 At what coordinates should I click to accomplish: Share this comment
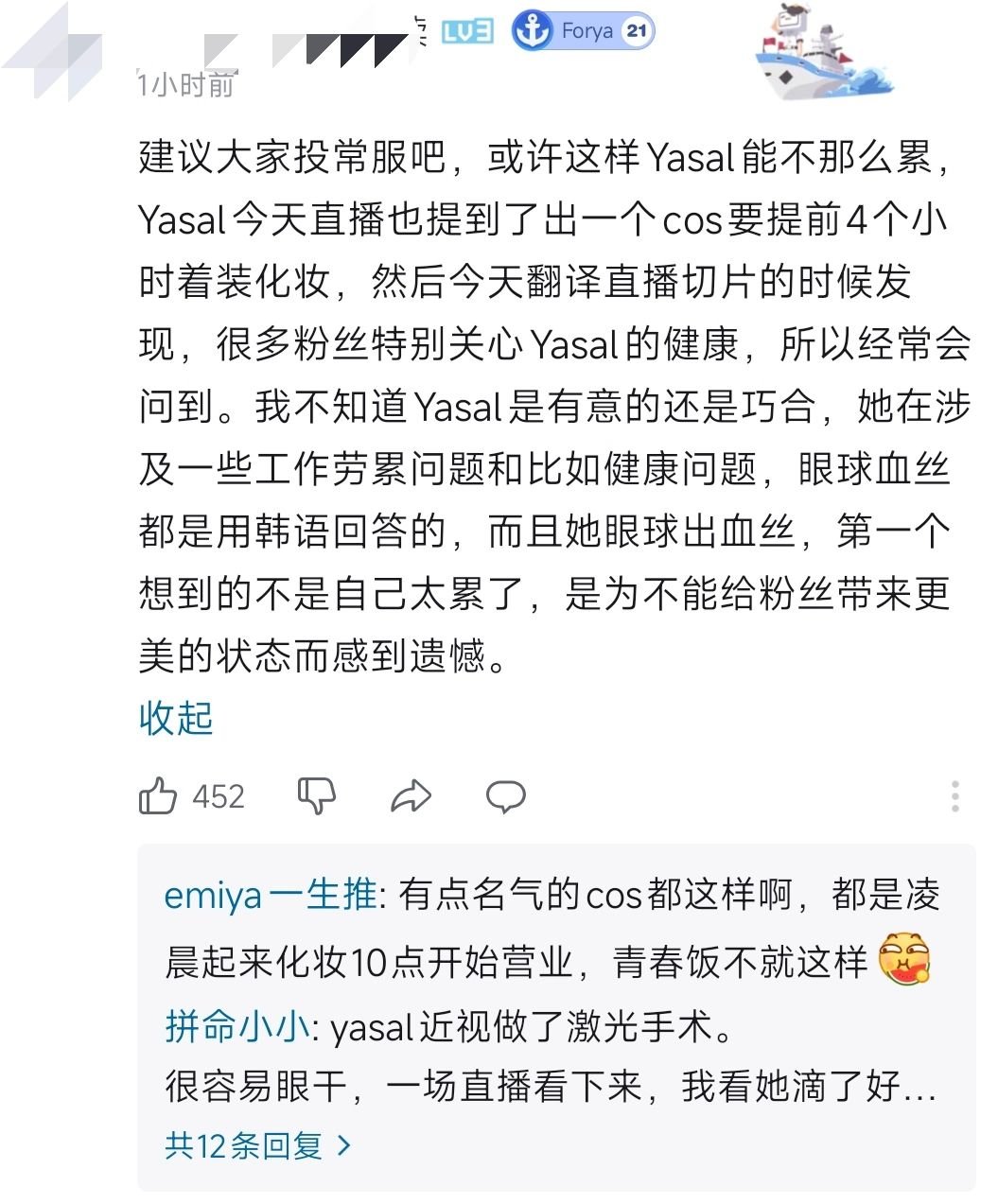[x=411, y=796]
